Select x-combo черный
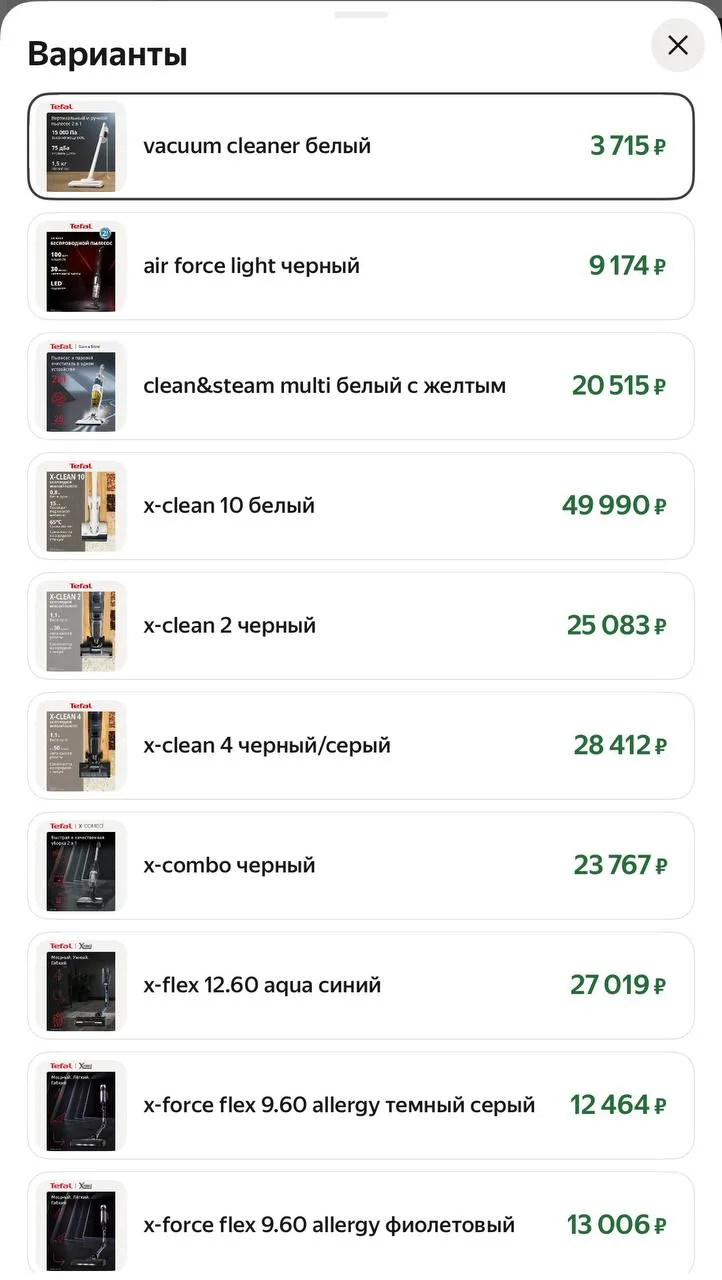Viewport: 722px width, 1280px height. point(361,866)
